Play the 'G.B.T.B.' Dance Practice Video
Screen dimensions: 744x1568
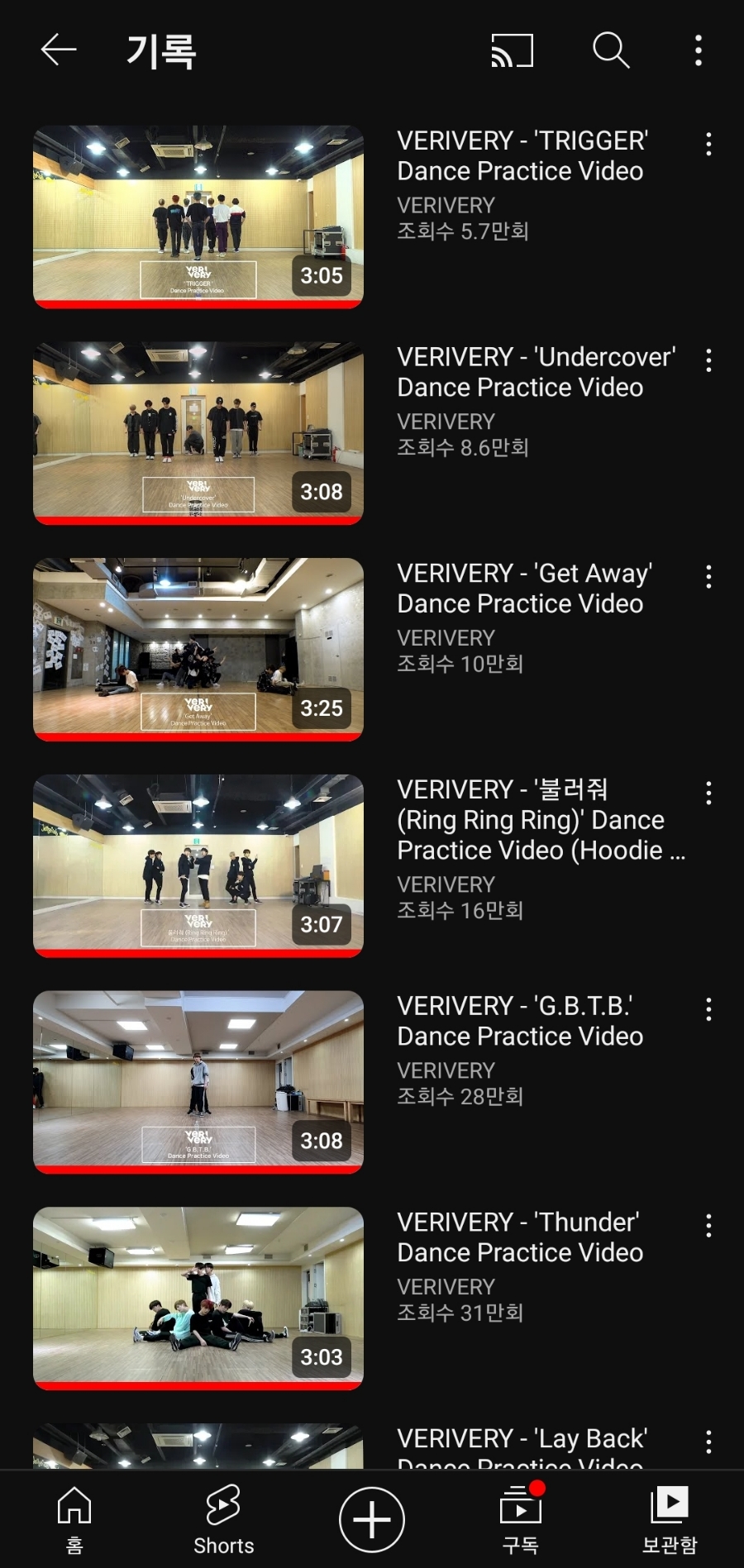coord(198,1082)
